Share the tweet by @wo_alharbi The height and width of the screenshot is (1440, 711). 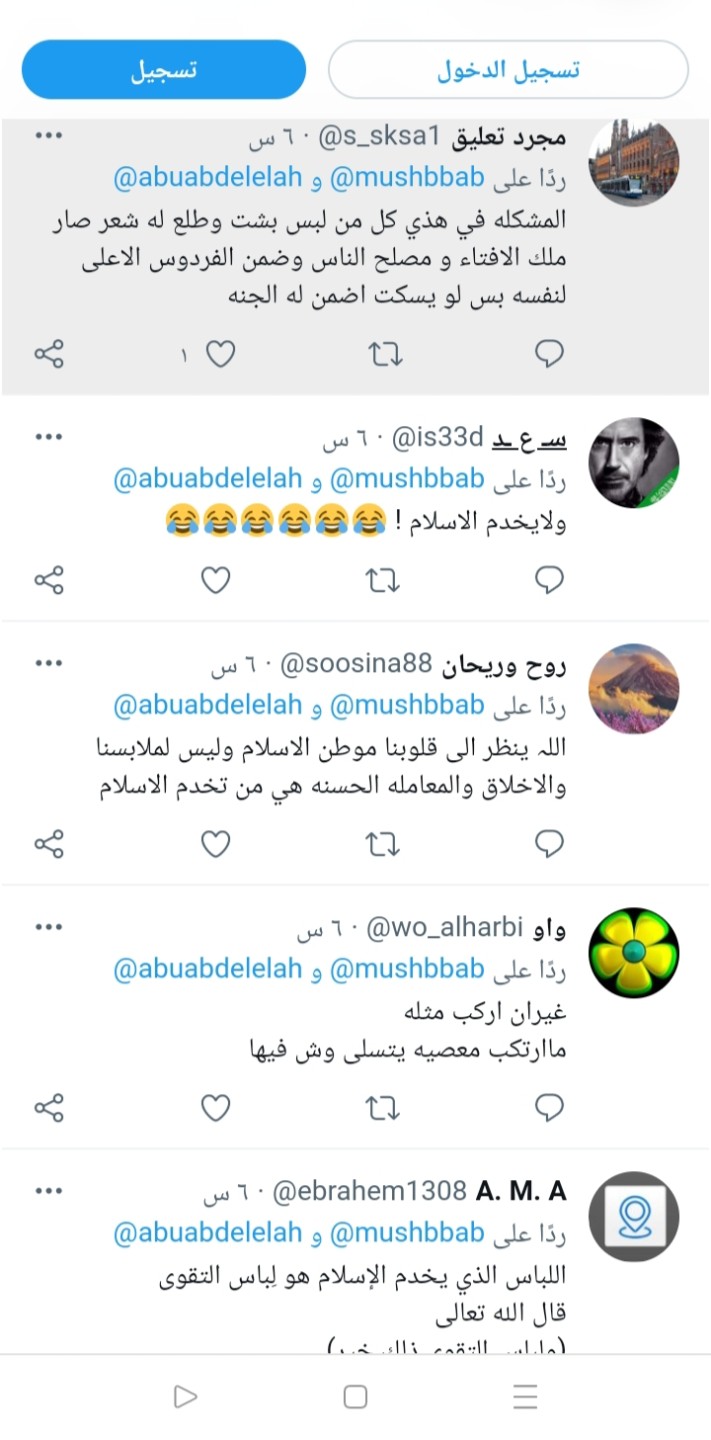pos(49,1107)
